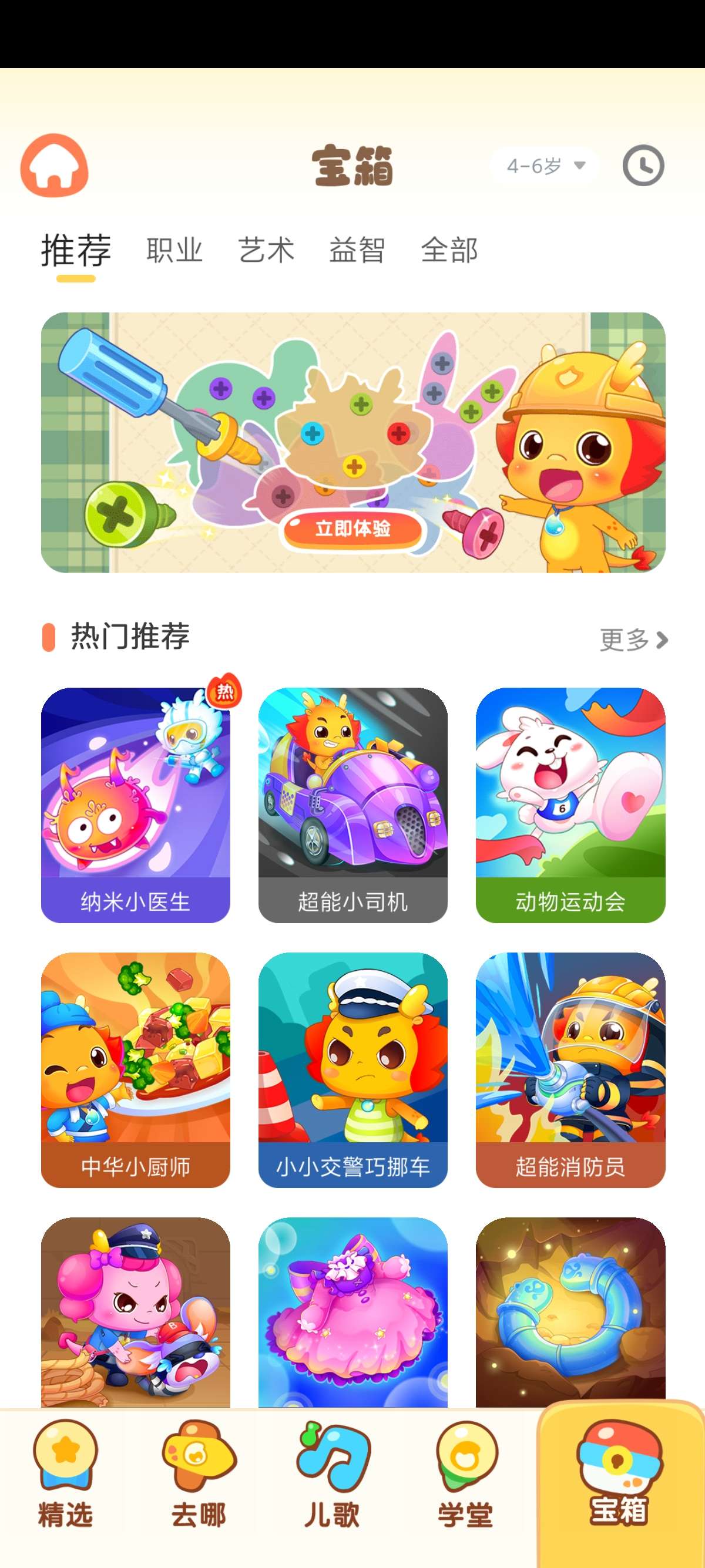The height and width of the screenshot is (1568, 705).
Task: Tap the 立即体验 banner button
Action: (352, 529)
